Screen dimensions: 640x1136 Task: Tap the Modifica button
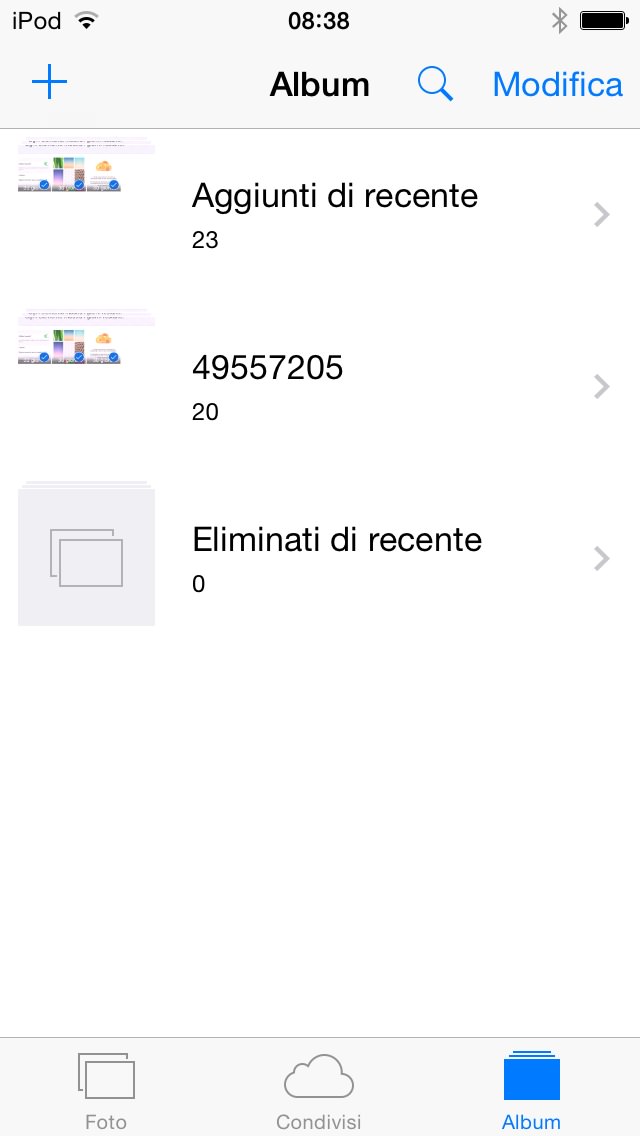pyautogui.click(x=557, y=84)
